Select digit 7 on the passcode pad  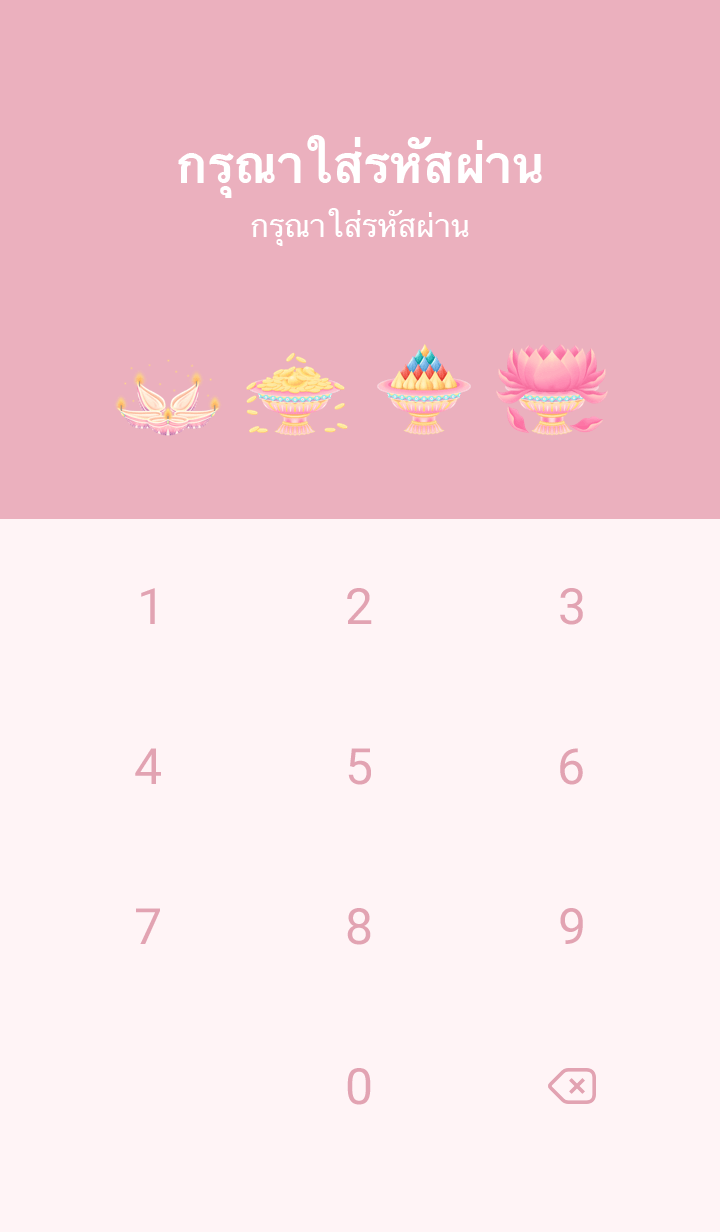click(149, 927)
